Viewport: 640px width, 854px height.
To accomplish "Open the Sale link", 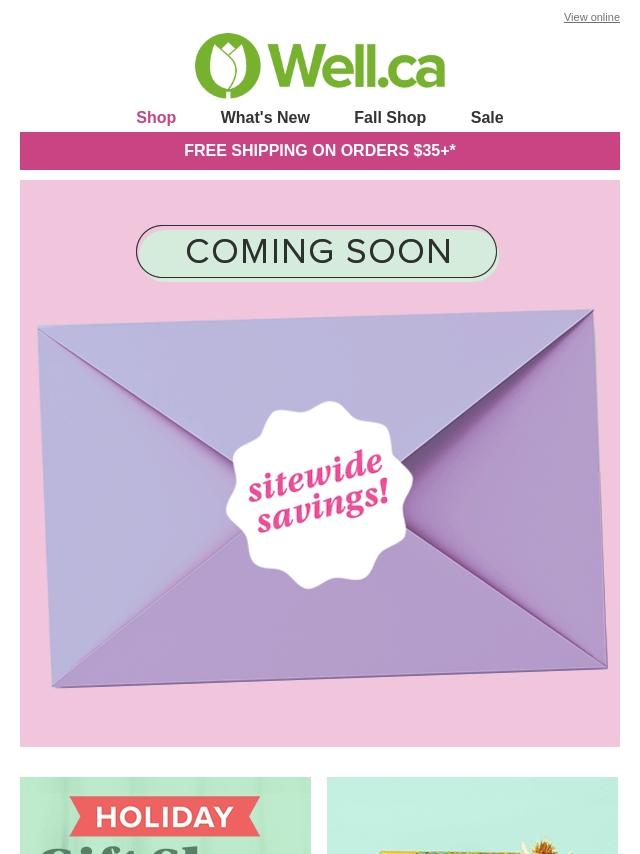I will (486, 118).
